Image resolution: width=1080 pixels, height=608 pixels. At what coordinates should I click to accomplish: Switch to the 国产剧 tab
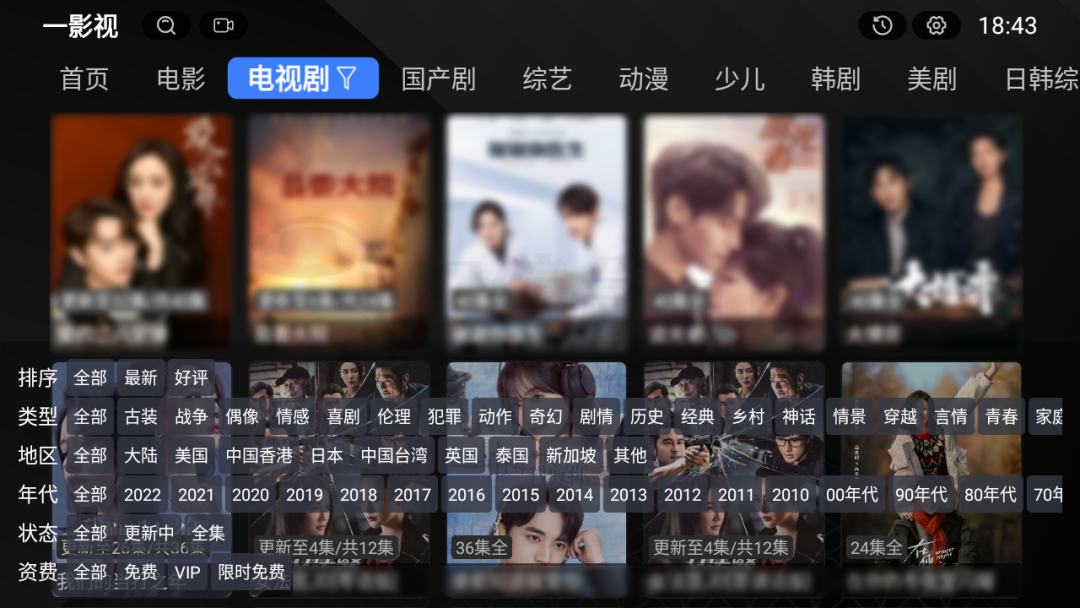pos(438,79)
